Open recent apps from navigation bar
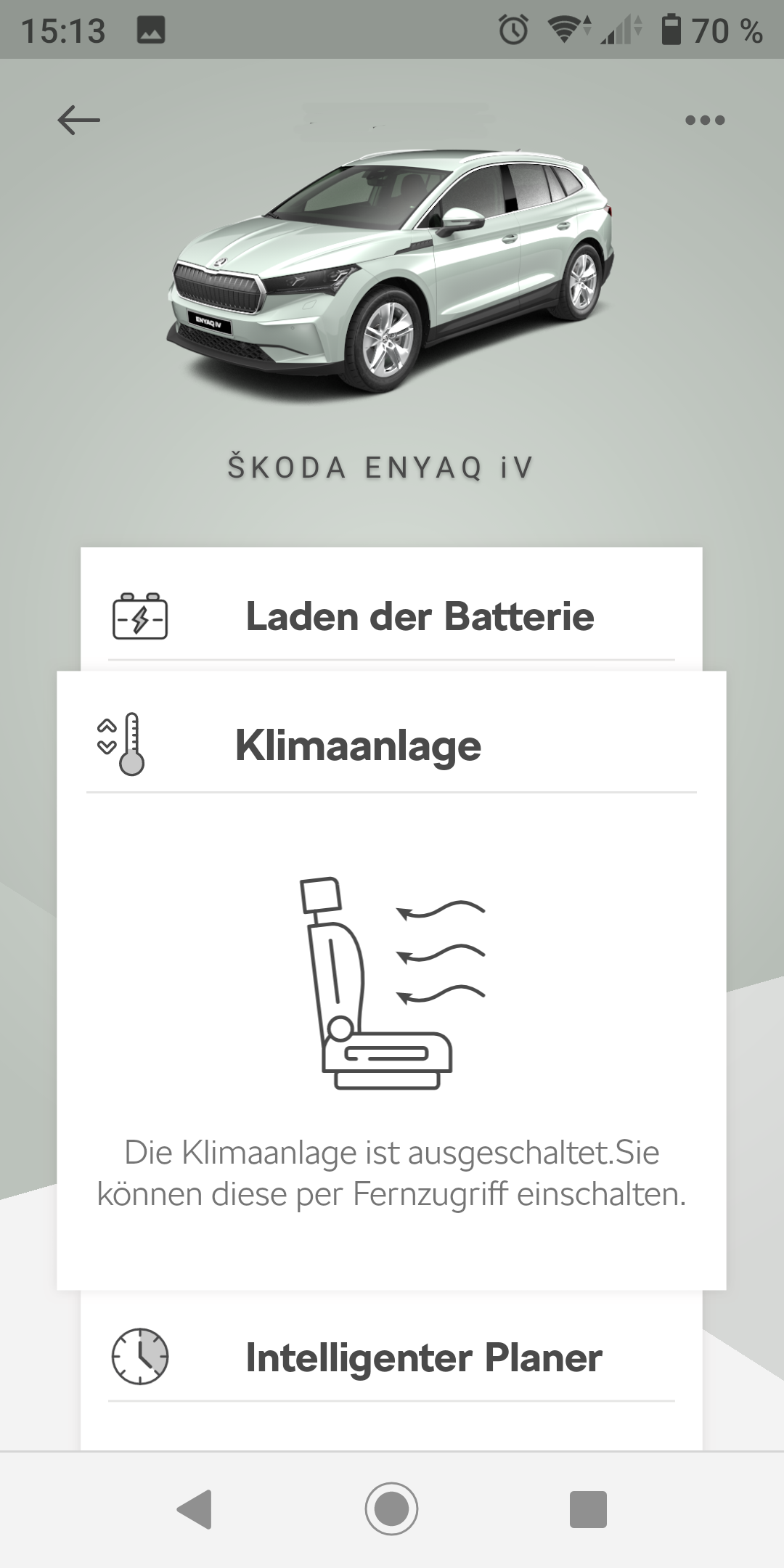Viewport: 784px width, 1568px height. click(587, 1510)
